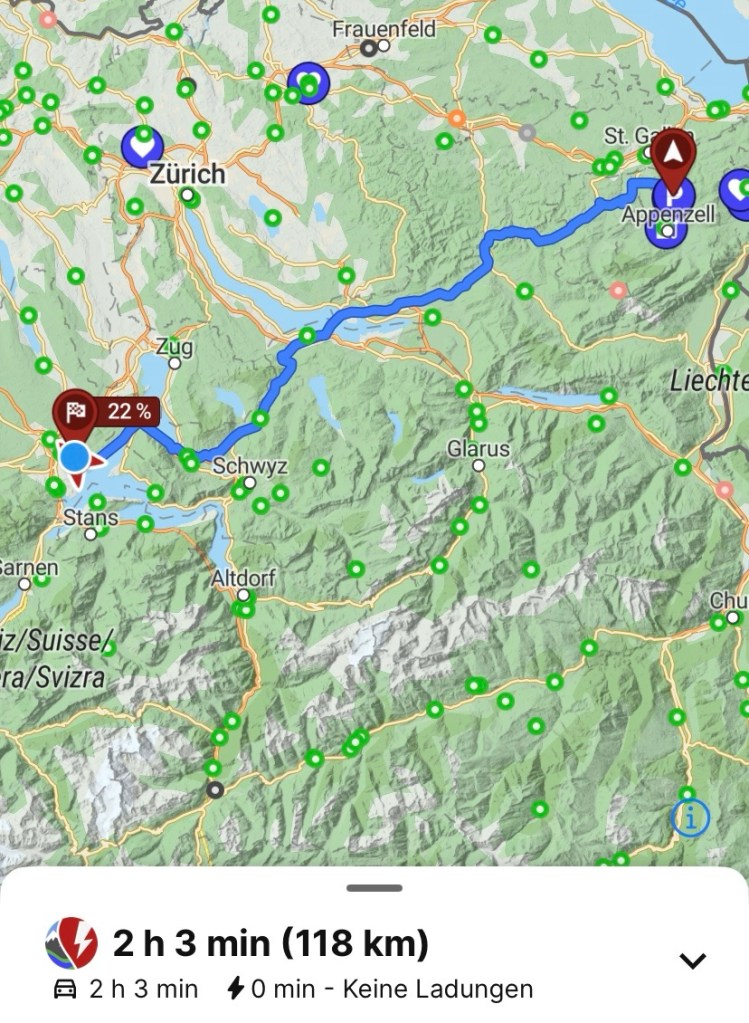Screen dimensions: 749x1023
Task: Open the 2 h 3 min route summary
Action: 270,943
